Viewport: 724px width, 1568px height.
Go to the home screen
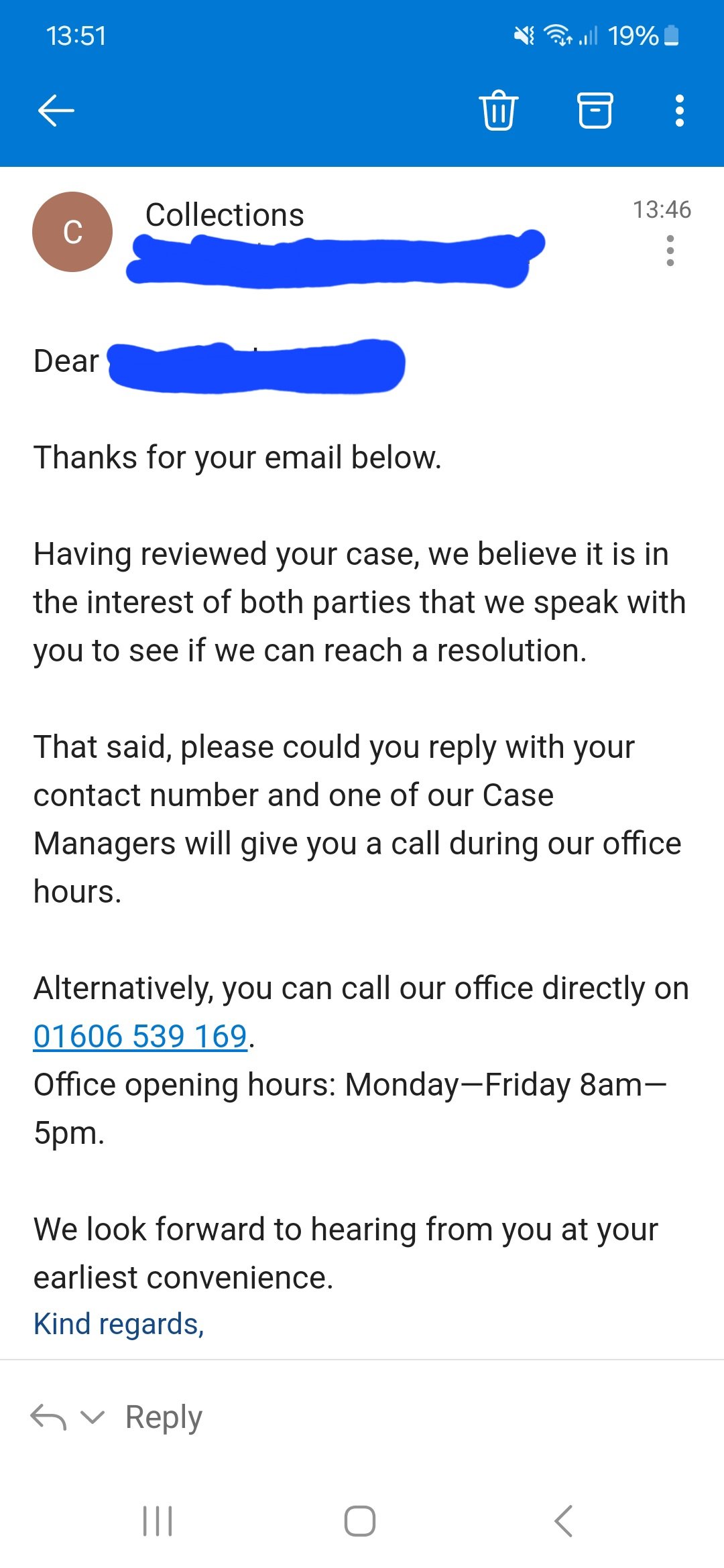[x=360, y=1520]
